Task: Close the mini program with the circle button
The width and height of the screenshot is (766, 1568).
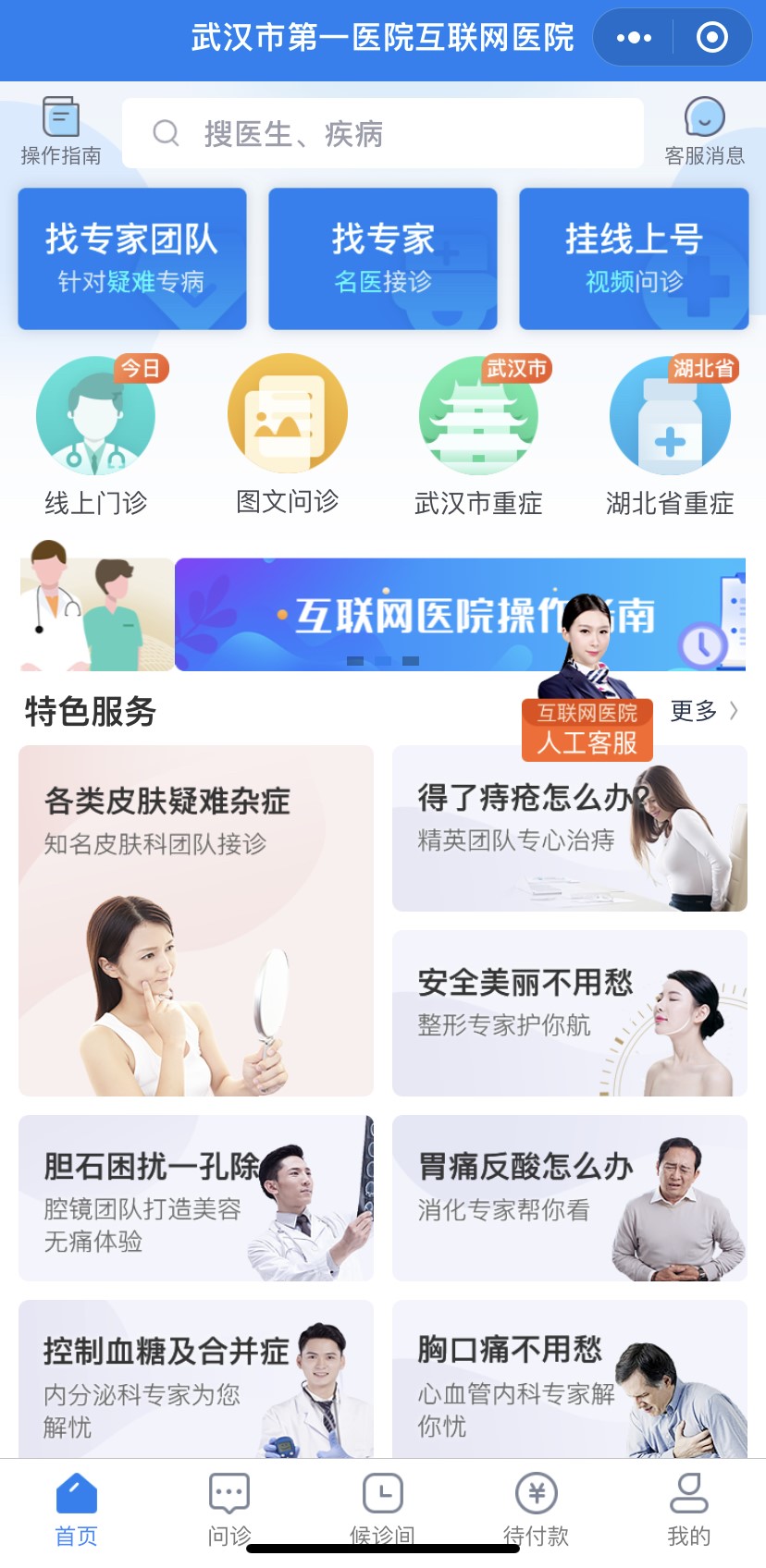Action: click(711, 38)
